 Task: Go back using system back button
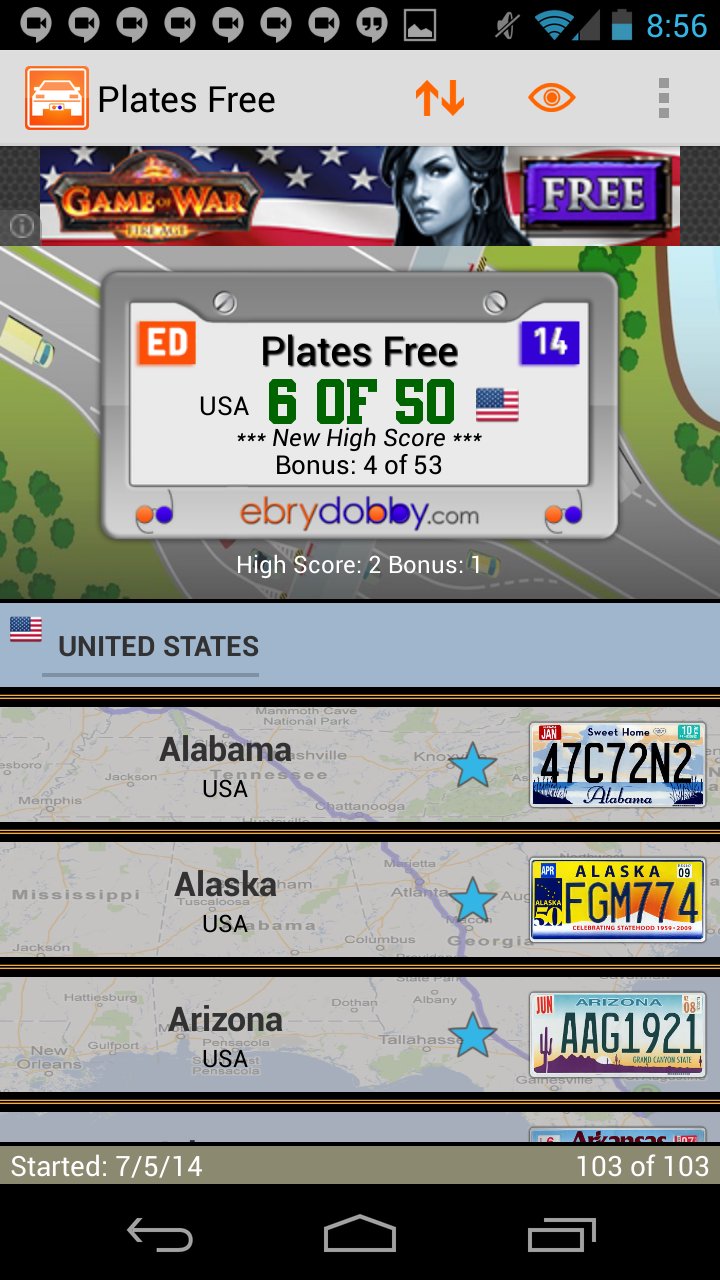click(160, 1236)
